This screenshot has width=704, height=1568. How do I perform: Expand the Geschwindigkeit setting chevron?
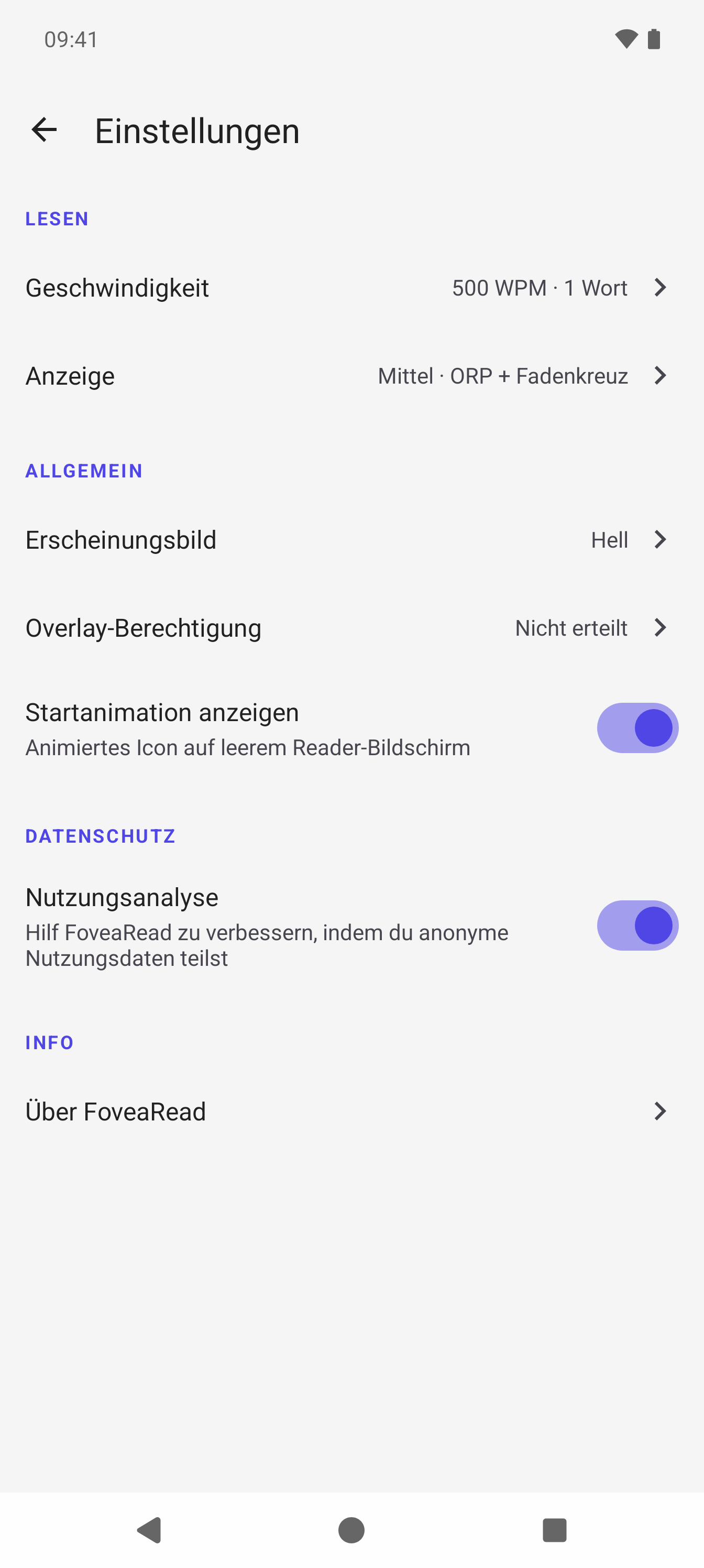661,287
